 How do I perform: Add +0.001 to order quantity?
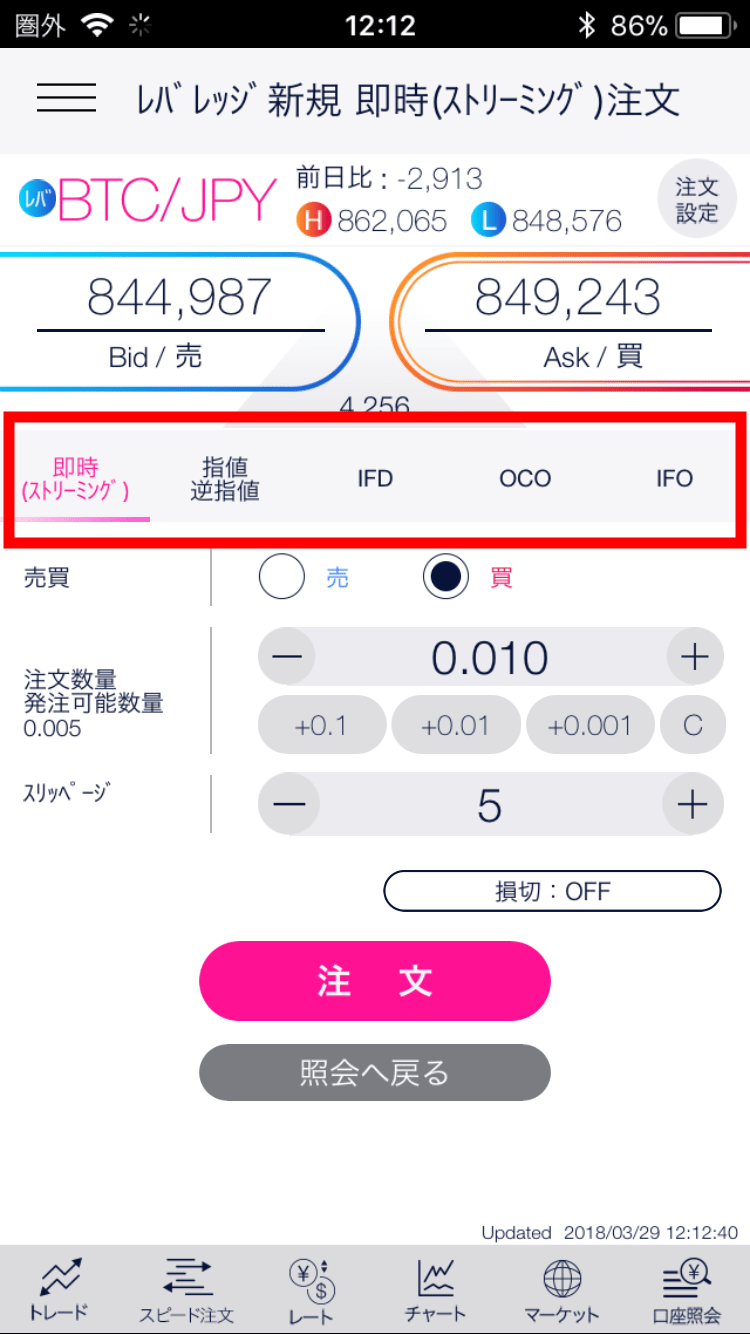[x=589, y=726]
